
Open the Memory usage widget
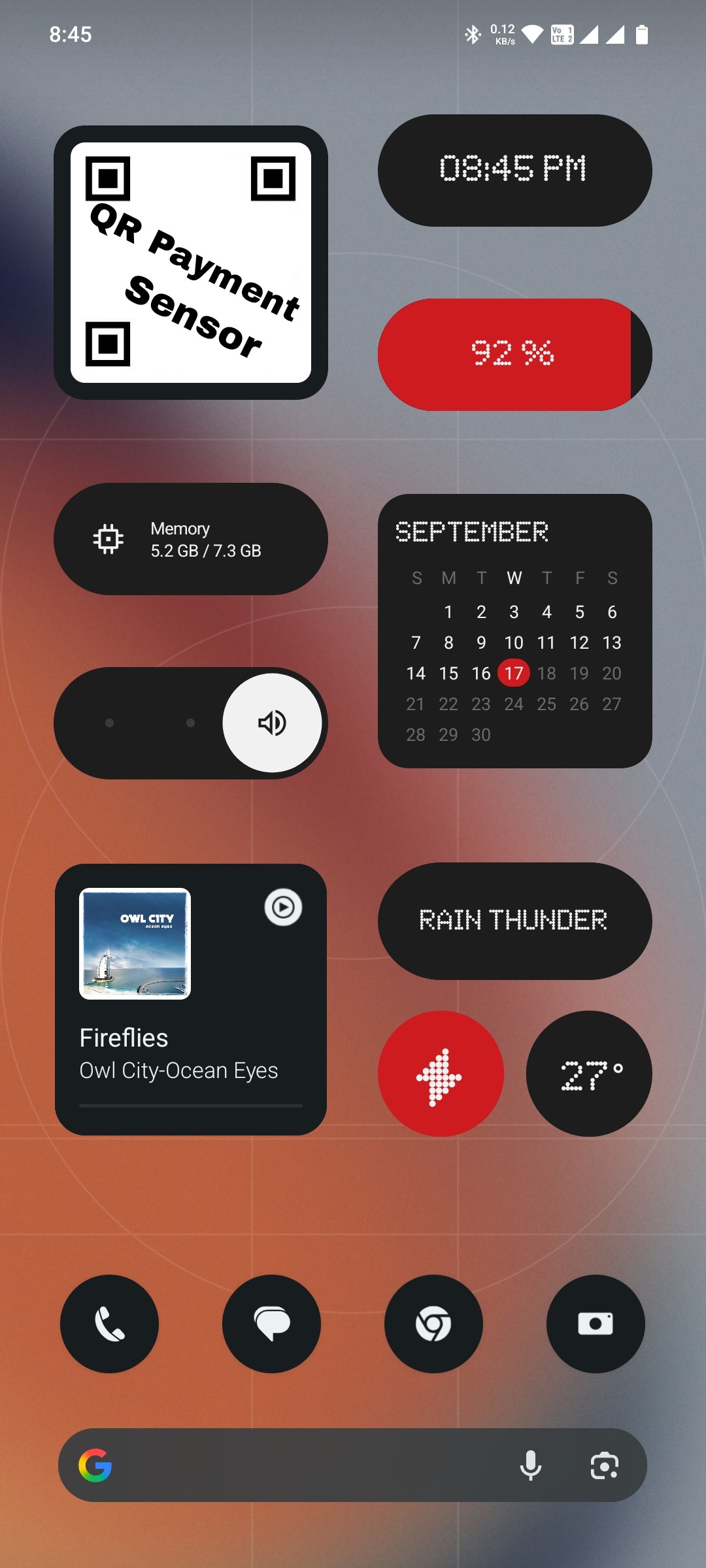(x=190, y=539)
